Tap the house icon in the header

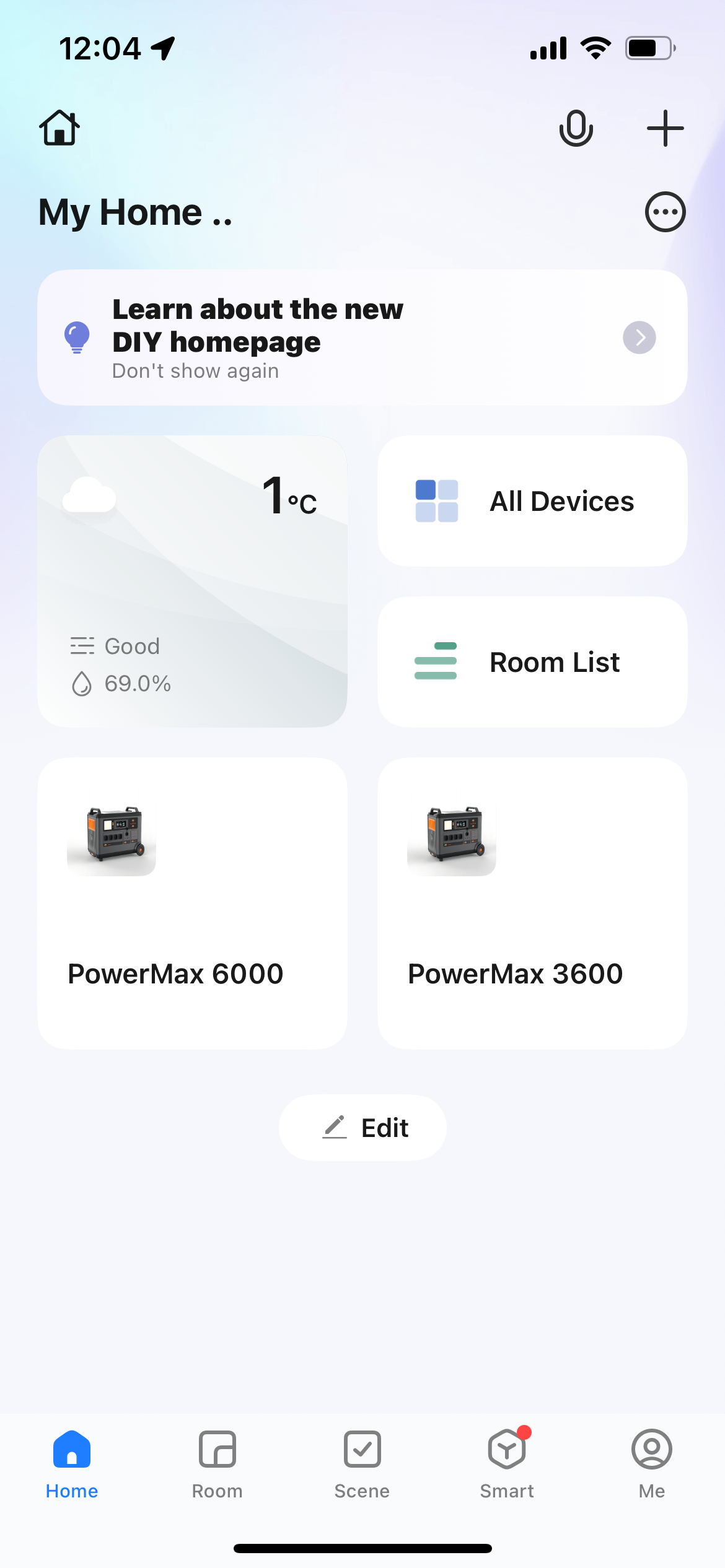tap(59, 128)
